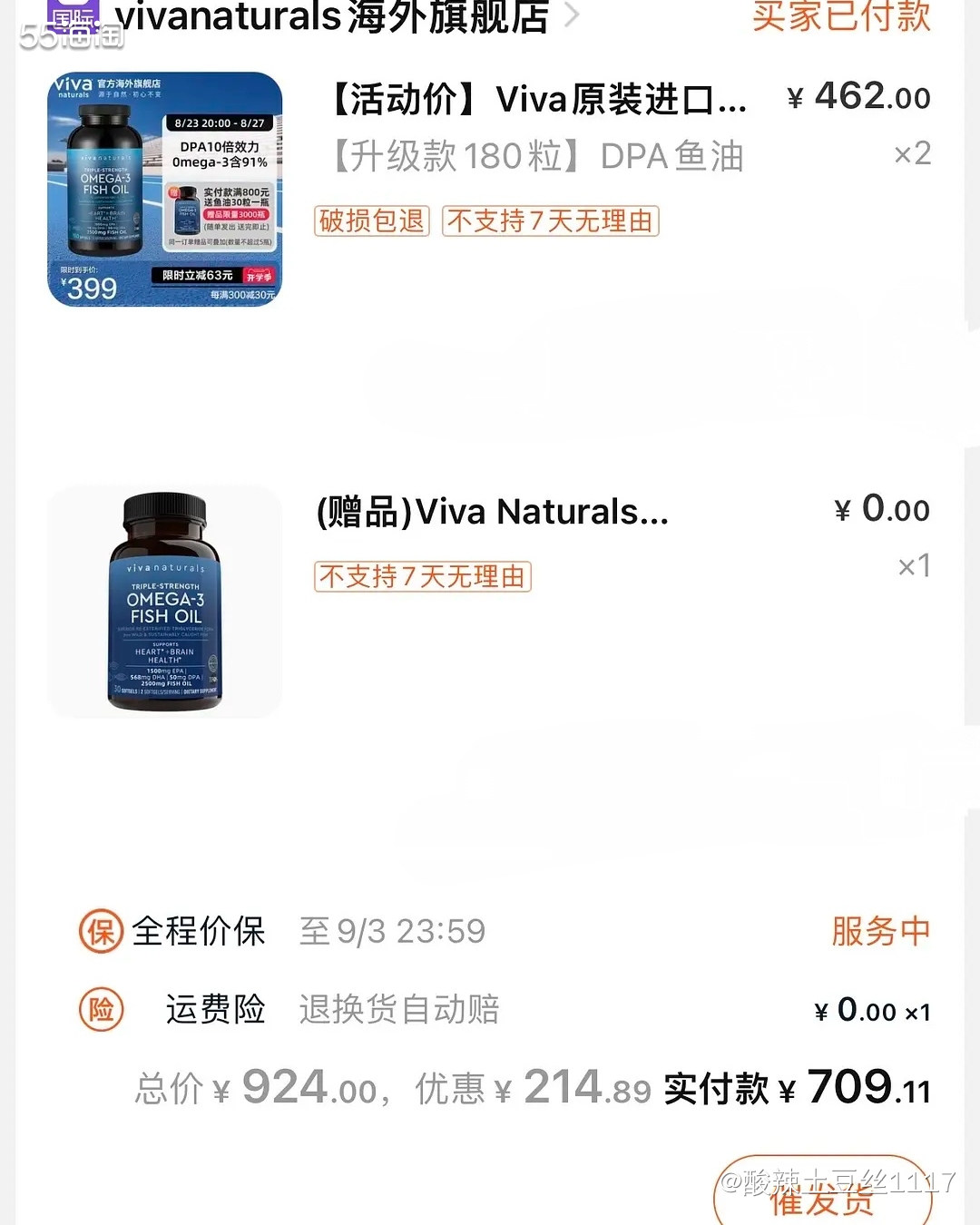Tap 不支持7天无理由 tag on the gift item
The height and width of the screenshot is (1225, 980).
click(x=422, y=577)
